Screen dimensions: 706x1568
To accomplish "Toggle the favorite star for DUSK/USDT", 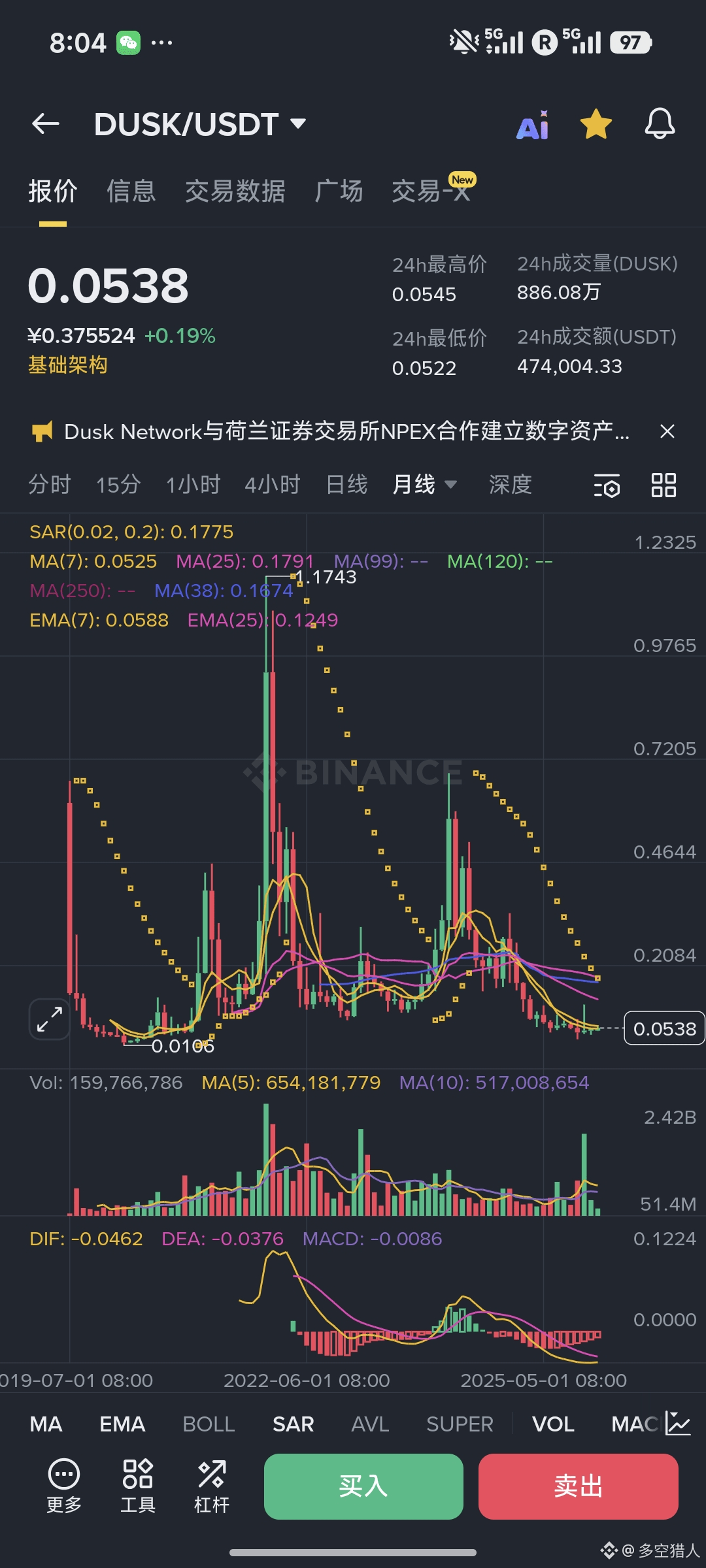I will (x=596, y=124).
